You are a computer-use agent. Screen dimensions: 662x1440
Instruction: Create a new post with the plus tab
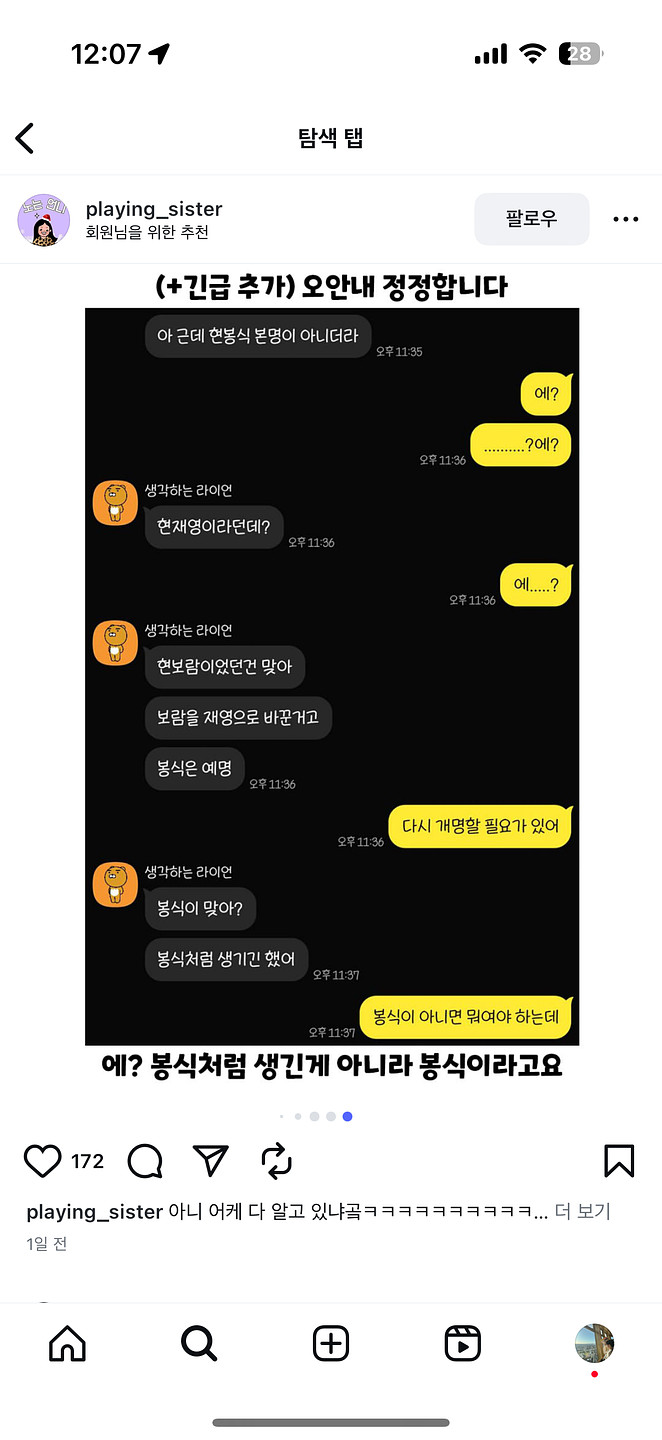tap(331, 1344)
